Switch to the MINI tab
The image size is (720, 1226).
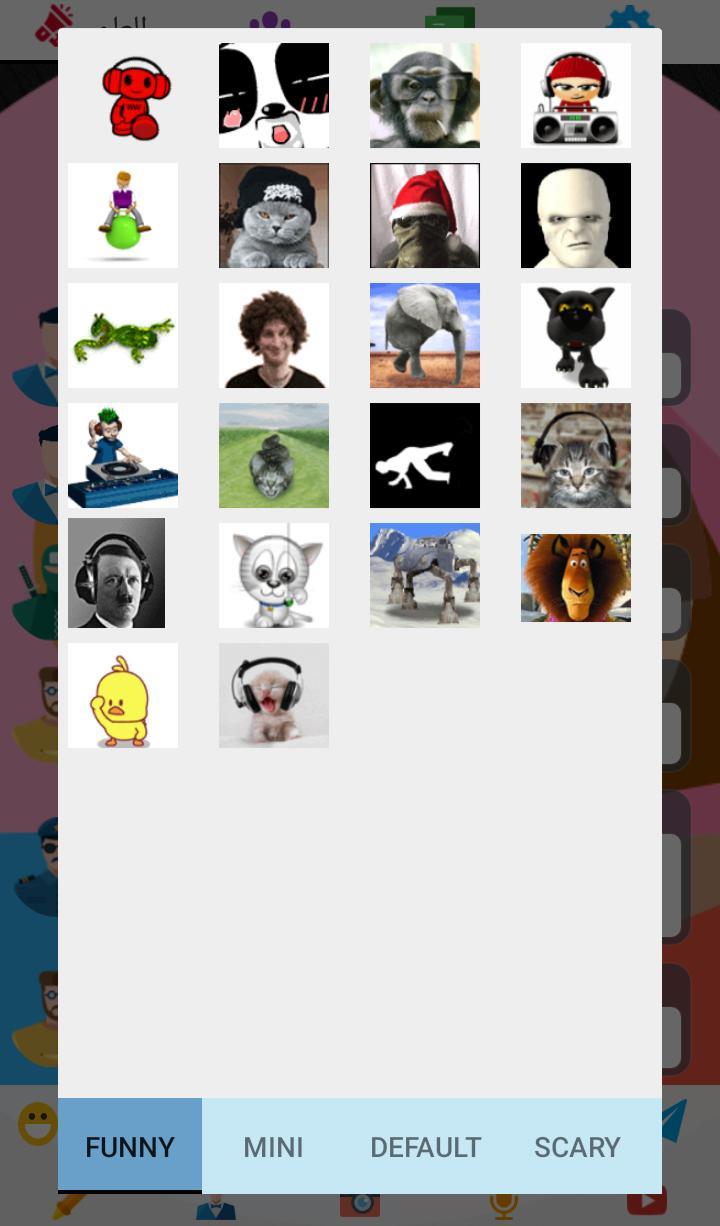click(x=273, y=1147)
